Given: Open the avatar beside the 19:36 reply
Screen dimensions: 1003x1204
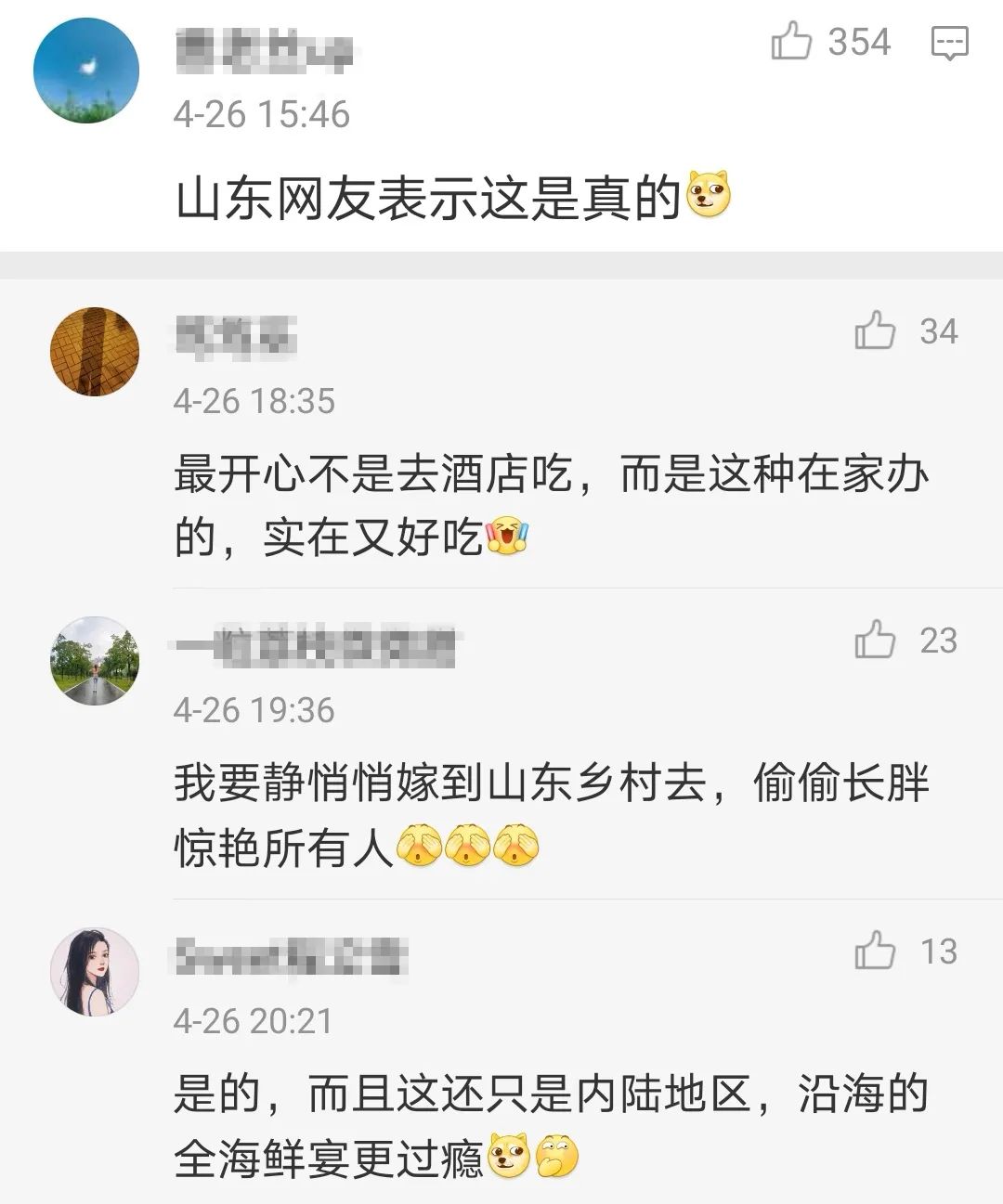Looking at the screenshot, I should [94, 661].
